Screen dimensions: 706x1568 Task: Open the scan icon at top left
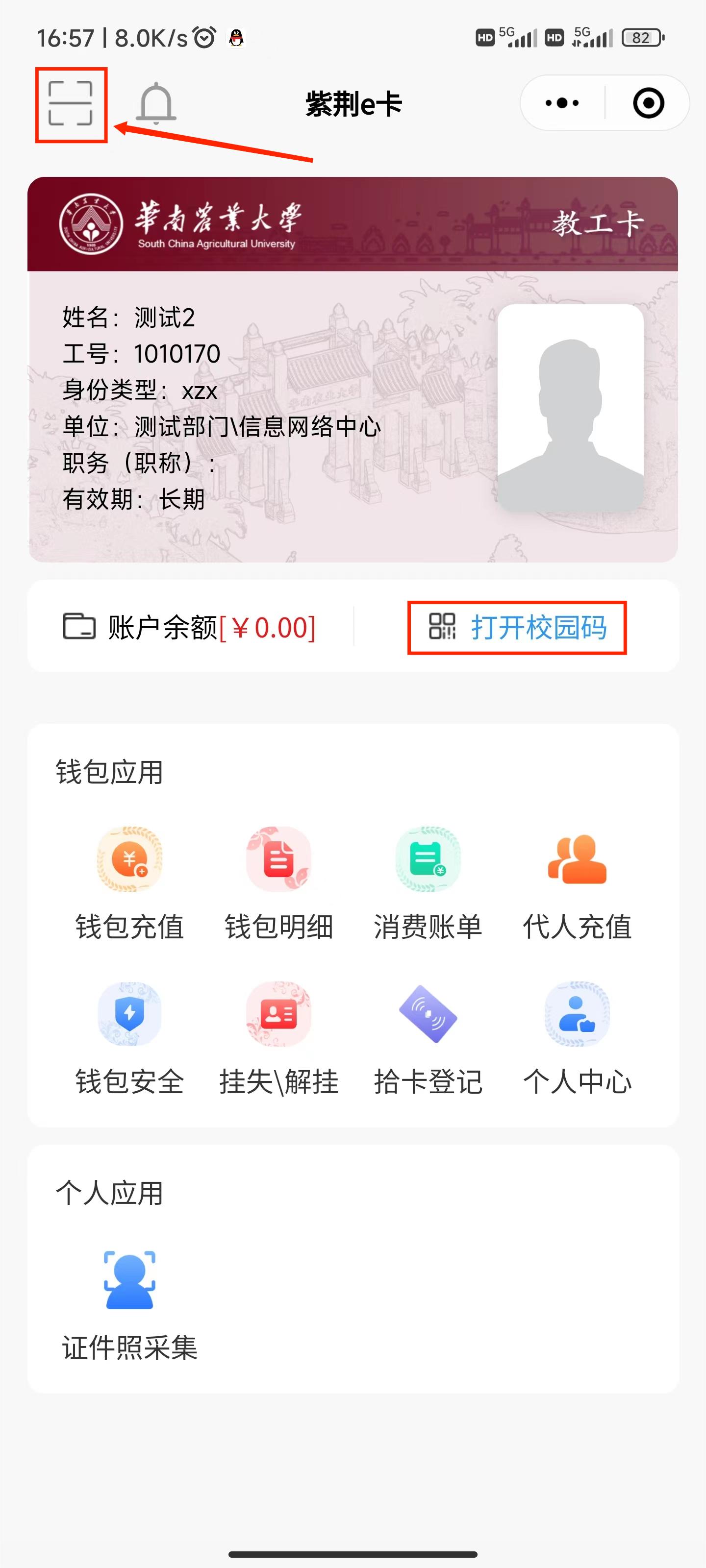click(x=71, y=104)
